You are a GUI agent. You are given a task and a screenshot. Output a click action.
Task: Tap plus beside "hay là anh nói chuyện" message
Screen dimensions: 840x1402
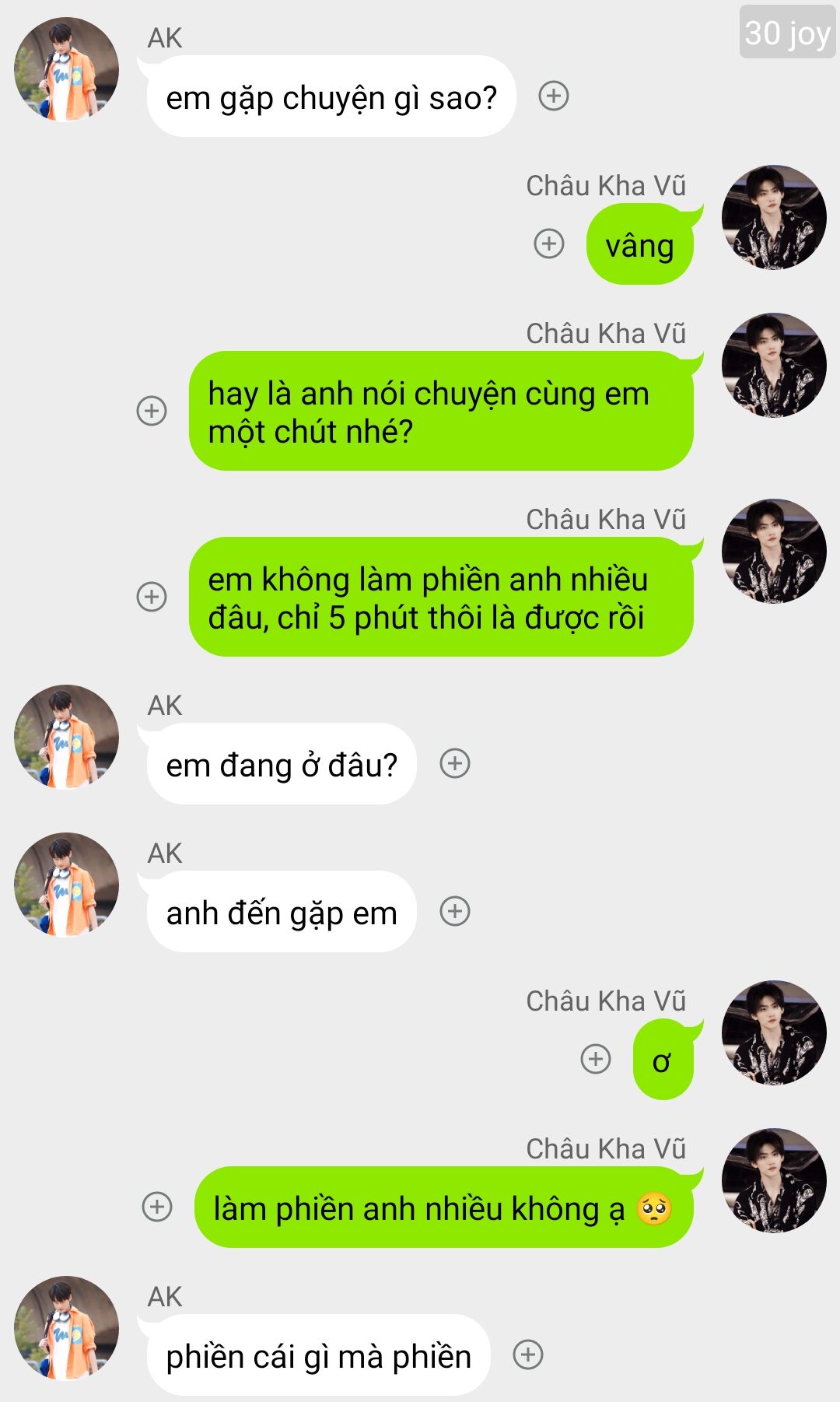(152, 410)
